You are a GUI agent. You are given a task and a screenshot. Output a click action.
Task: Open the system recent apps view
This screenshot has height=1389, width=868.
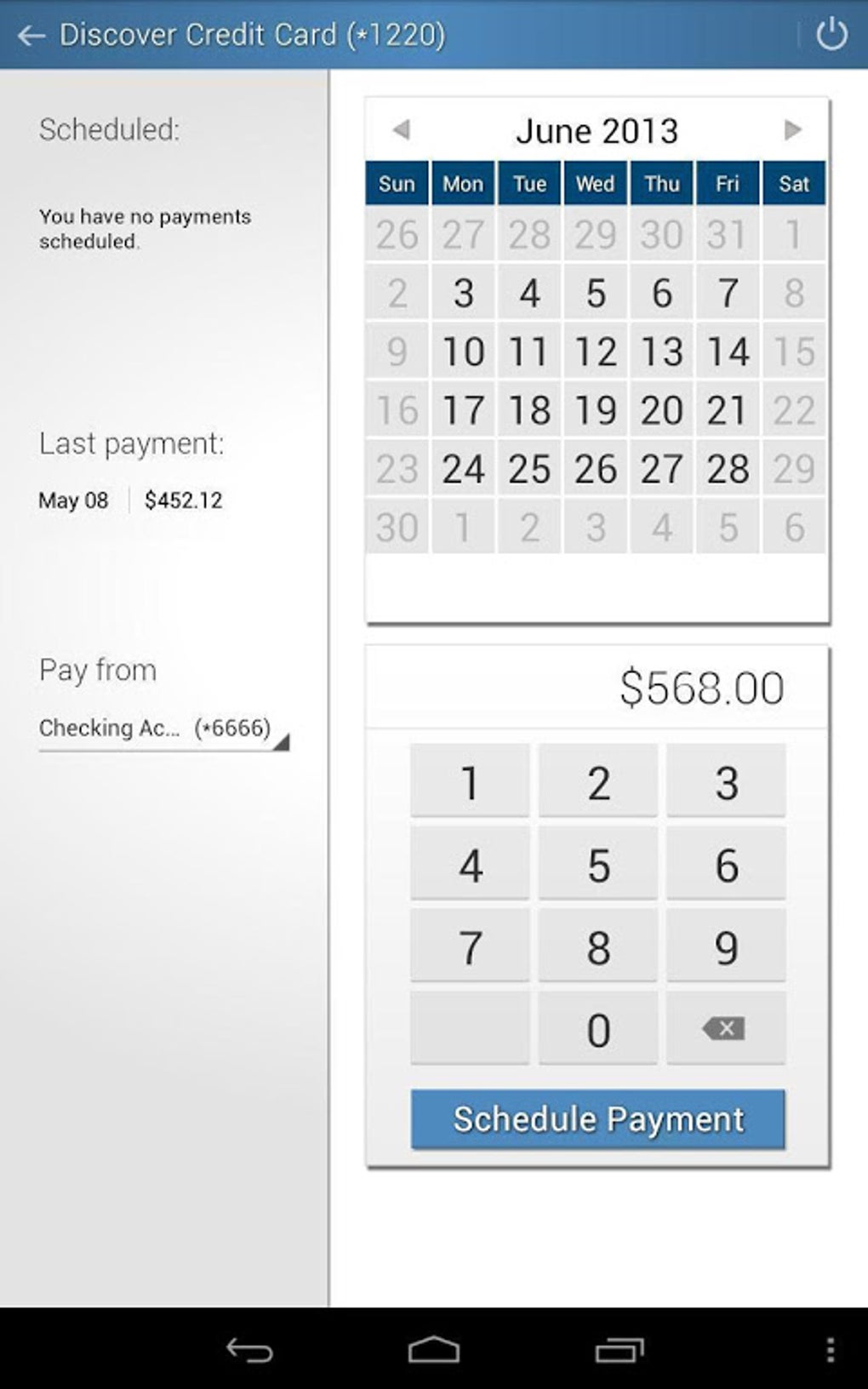[619, 1350]
